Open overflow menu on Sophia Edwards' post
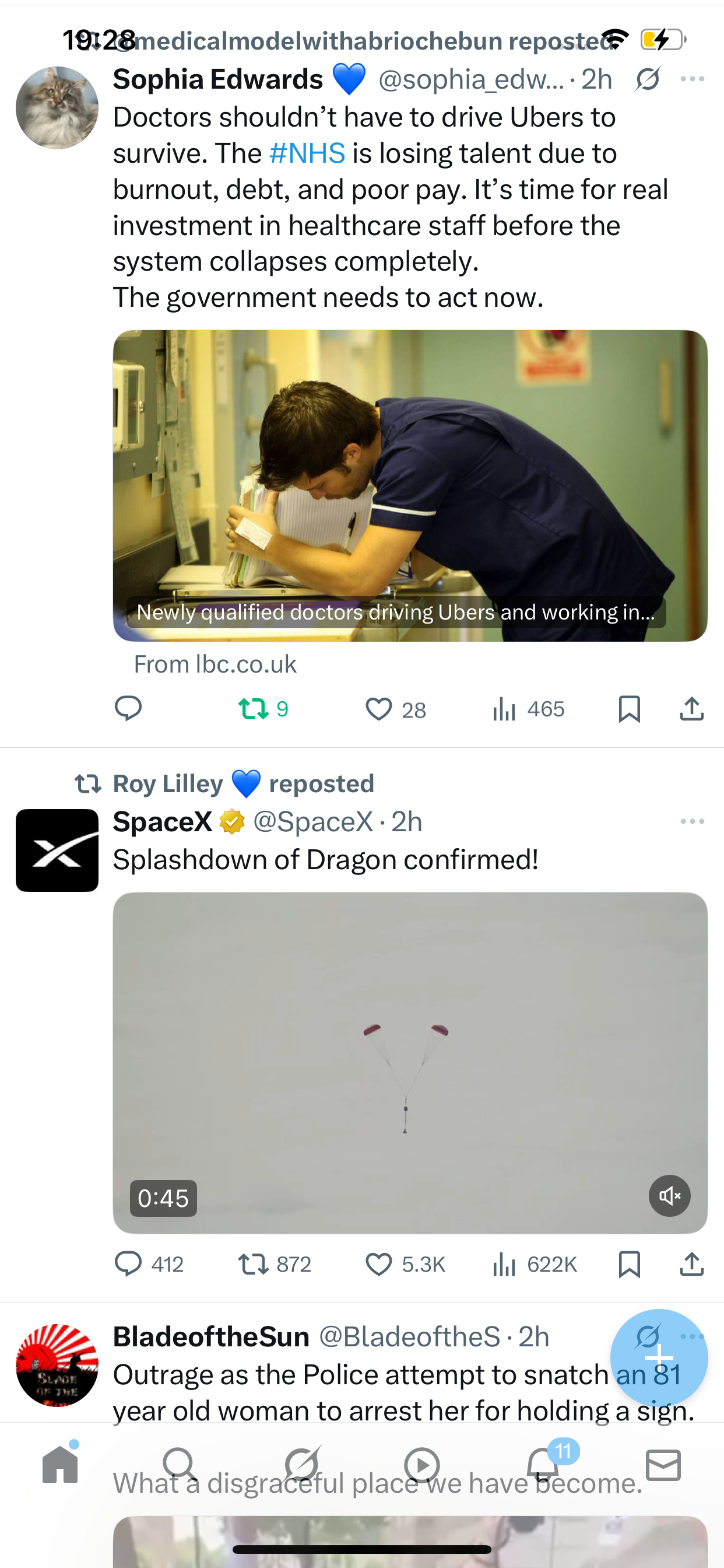 (x=693, y=79)
